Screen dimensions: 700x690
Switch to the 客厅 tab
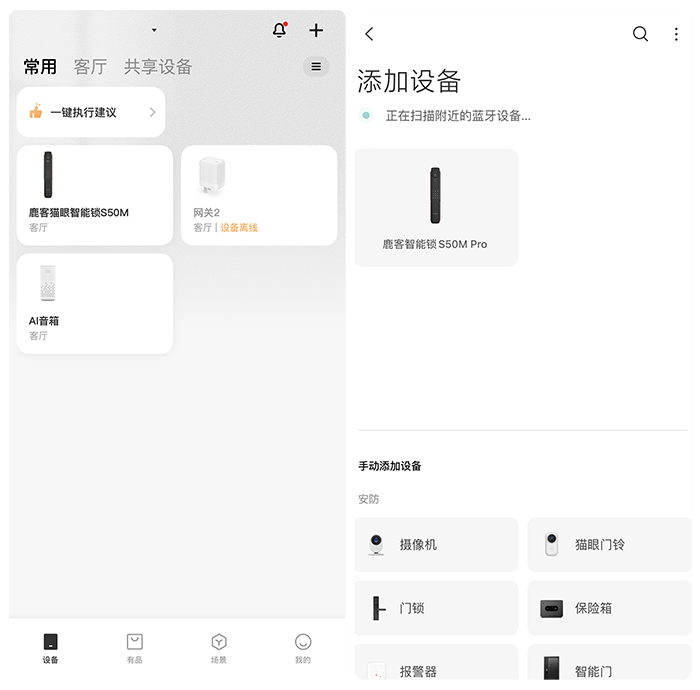[90, 67]
